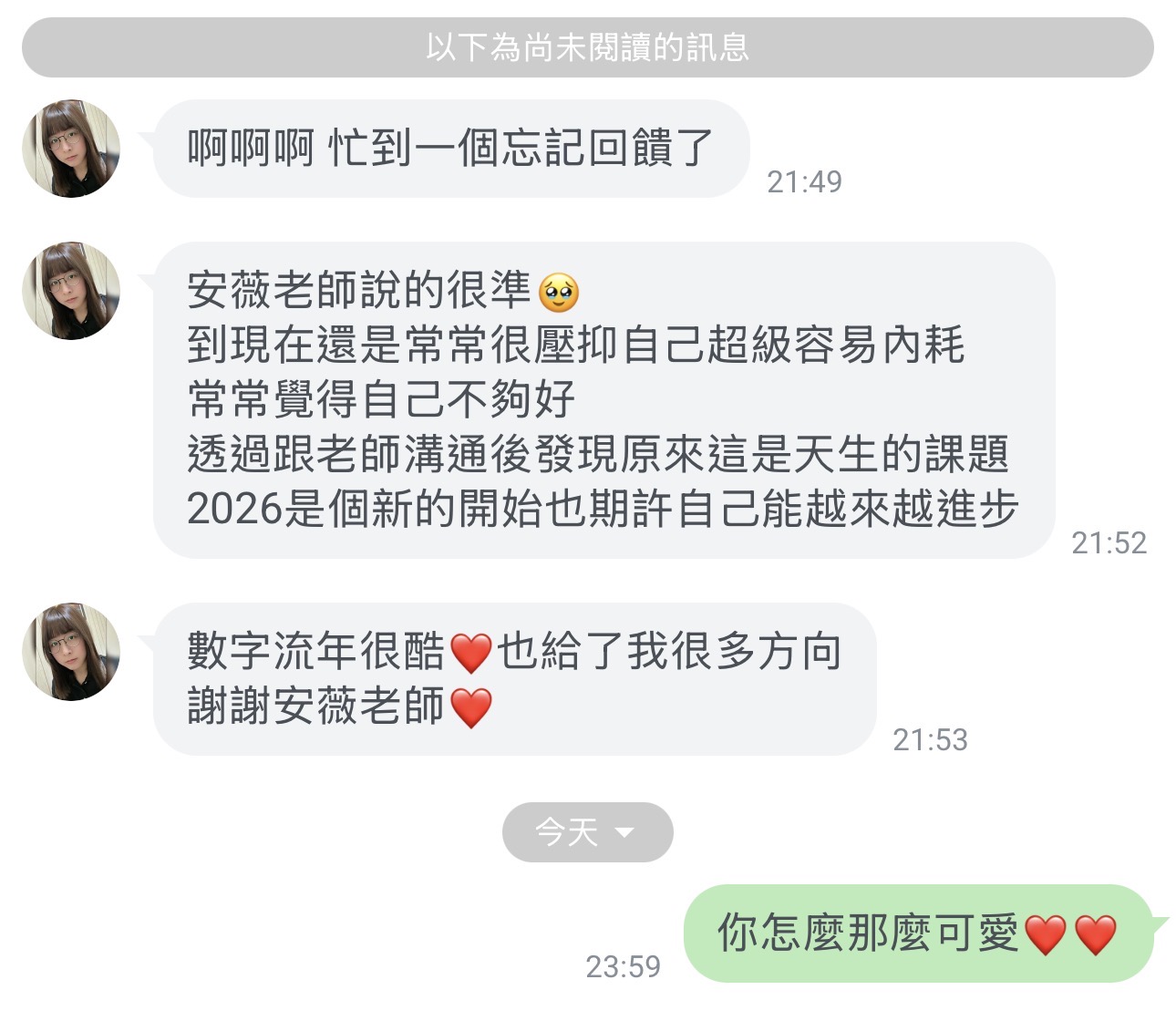View profile from avatar beside 數字流年很酷 message
The height and width of the screenshot is (1021, 1176).
pos(71,652)
